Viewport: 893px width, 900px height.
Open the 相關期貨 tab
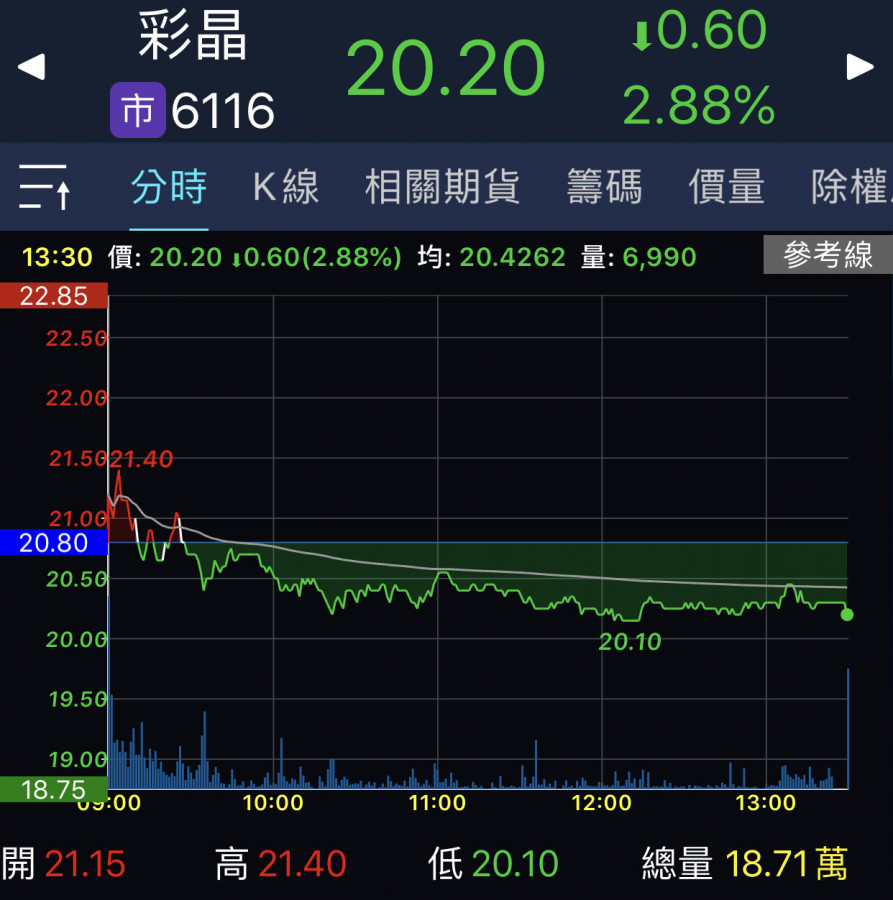tap(442, 187)
